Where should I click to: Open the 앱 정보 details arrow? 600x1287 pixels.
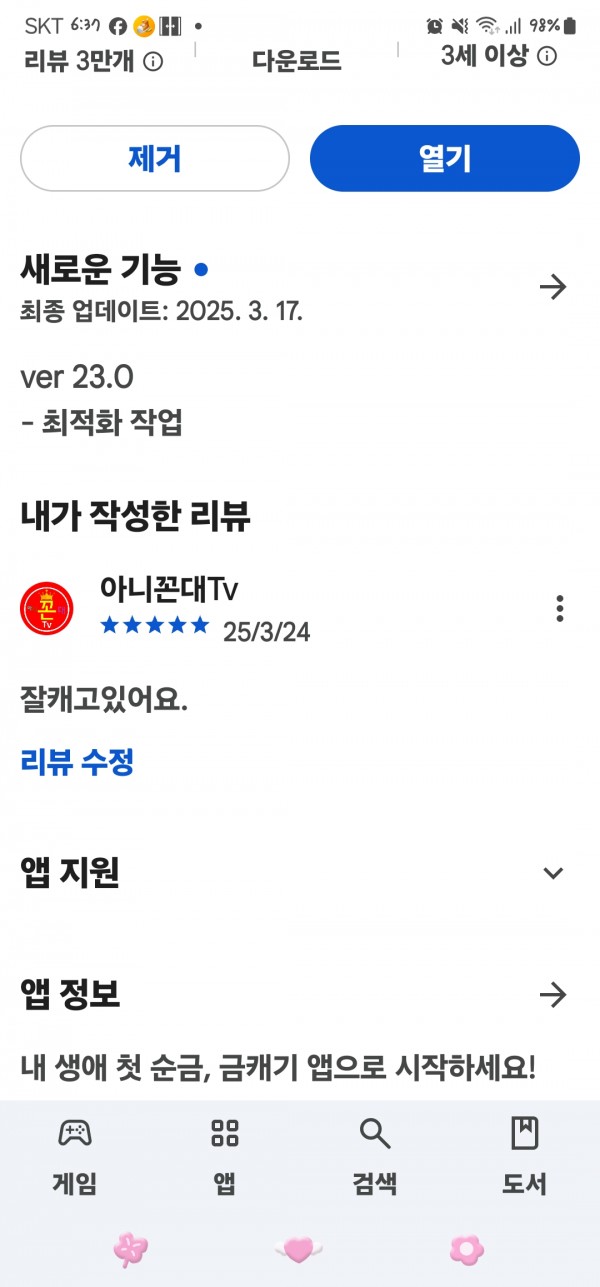[553, 995]
